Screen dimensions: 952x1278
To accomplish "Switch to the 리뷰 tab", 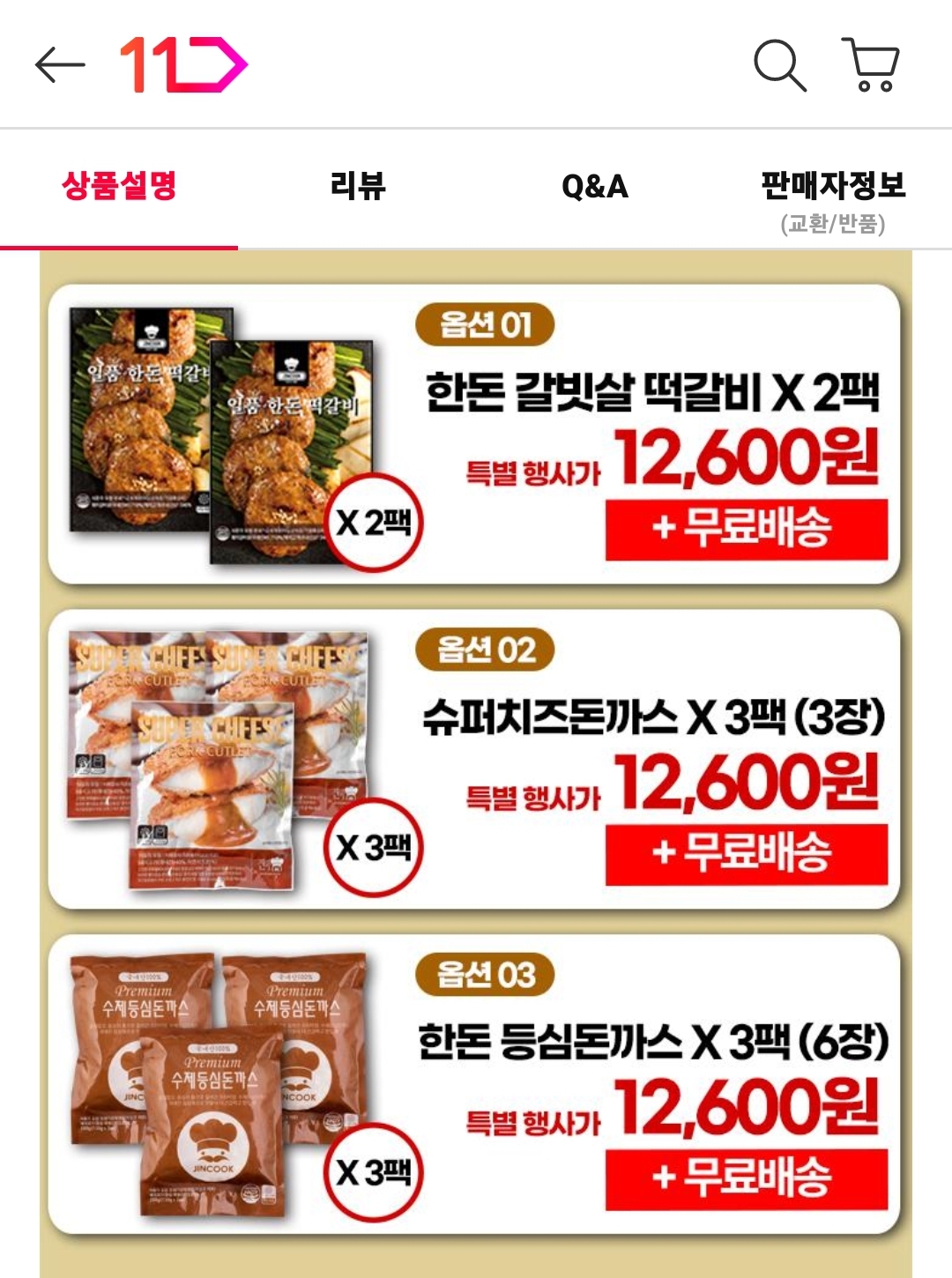I will click(357, 187).
